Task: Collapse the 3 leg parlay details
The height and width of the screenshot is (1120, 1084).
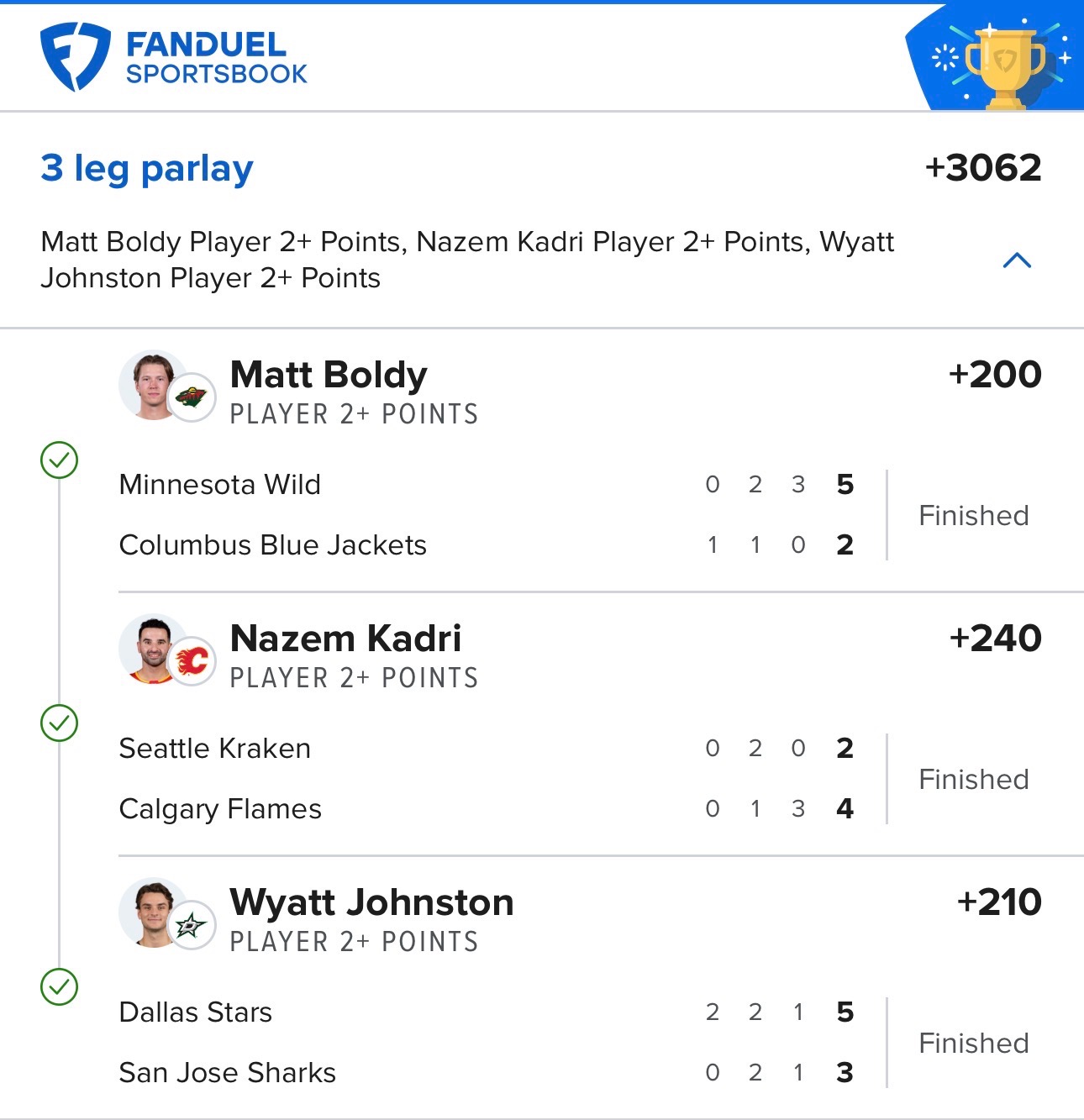Action: [x=1017, y=260]
